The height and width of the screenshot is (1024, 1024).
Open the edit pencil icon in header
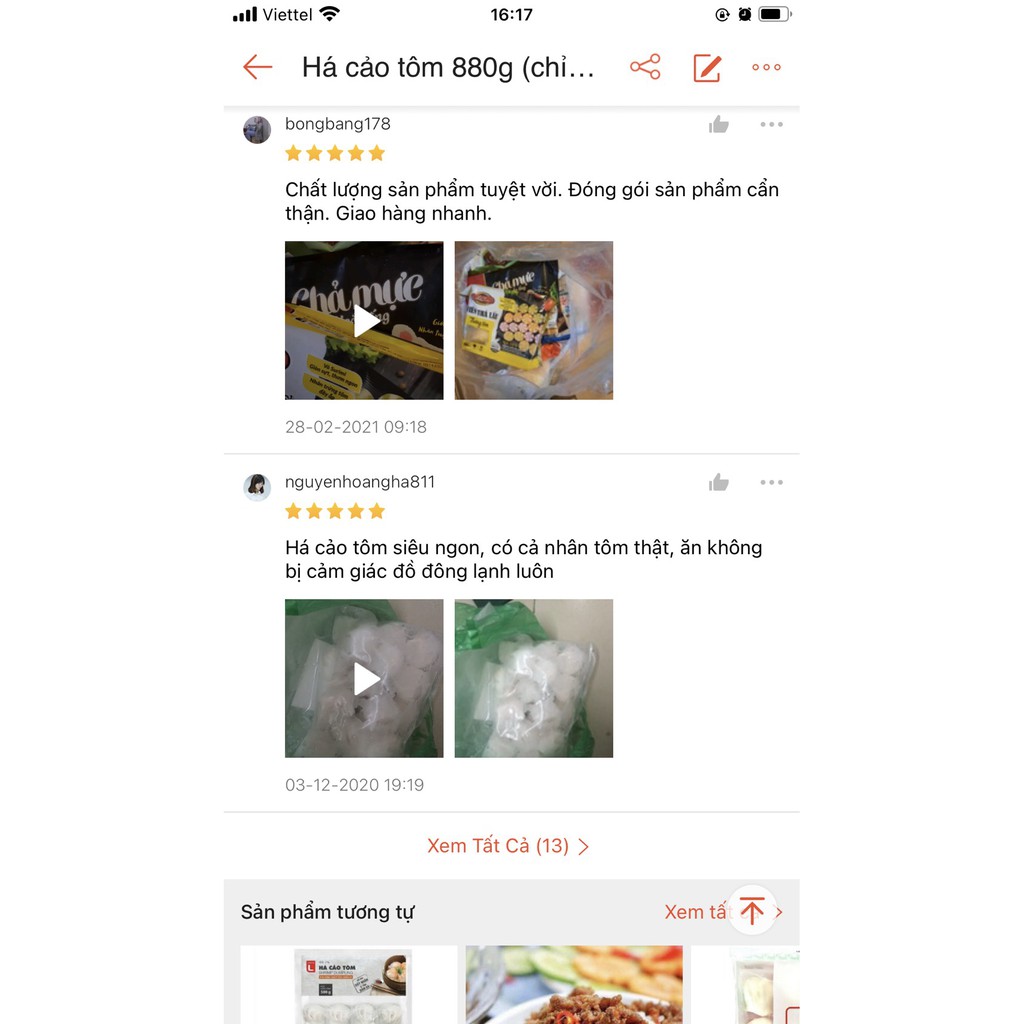(x=707, y=67)
